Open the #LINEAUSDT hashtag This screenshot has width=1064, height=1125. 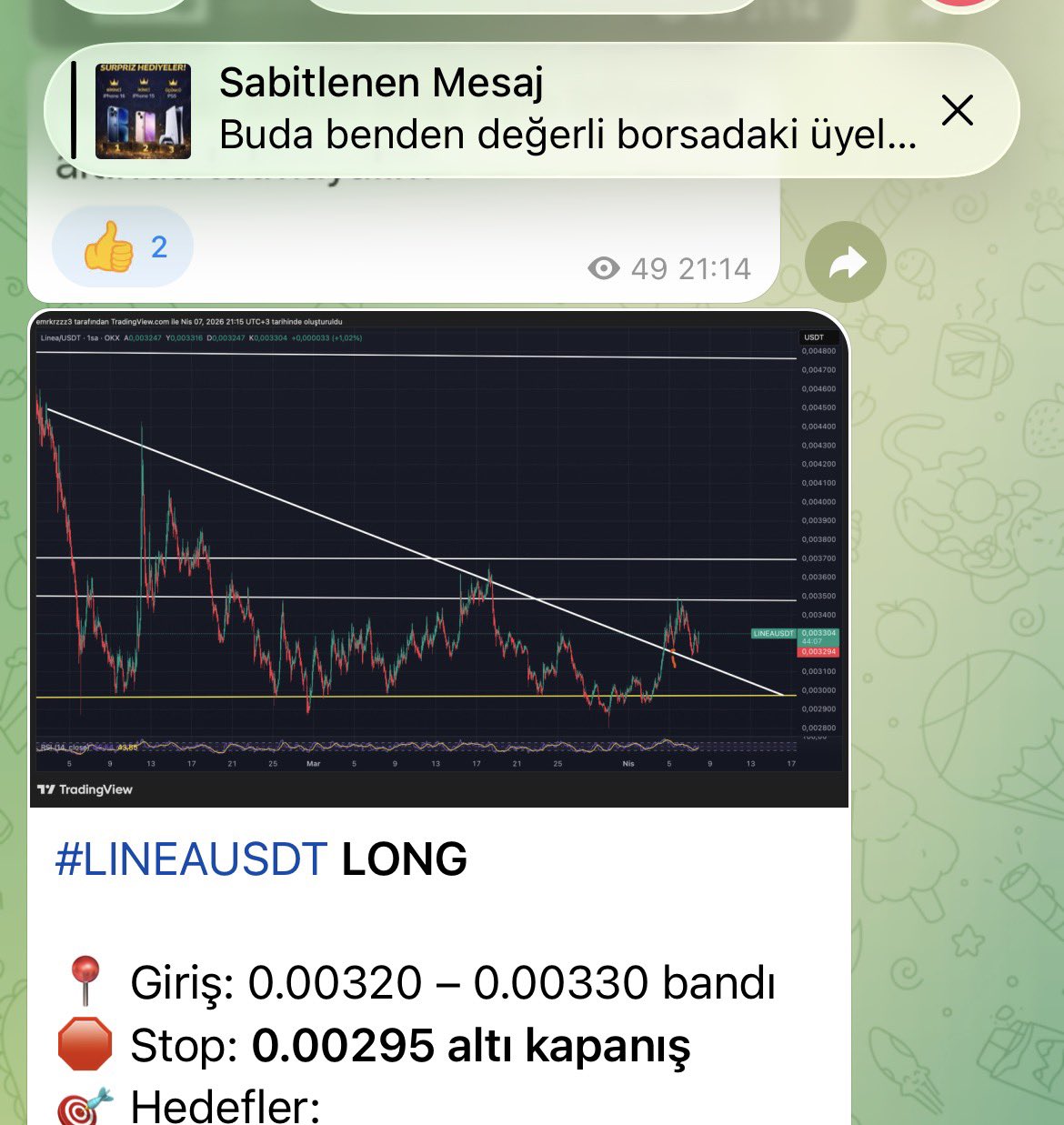(191, 859)
